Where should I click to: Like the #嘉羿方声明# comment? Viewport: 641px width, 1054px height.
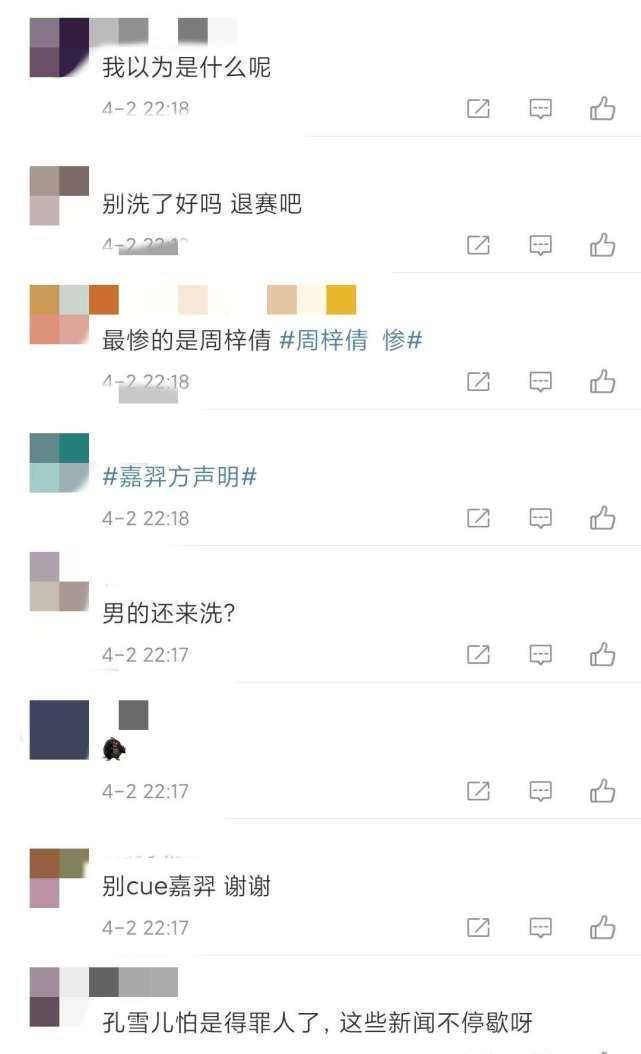[x=602, y=518]
